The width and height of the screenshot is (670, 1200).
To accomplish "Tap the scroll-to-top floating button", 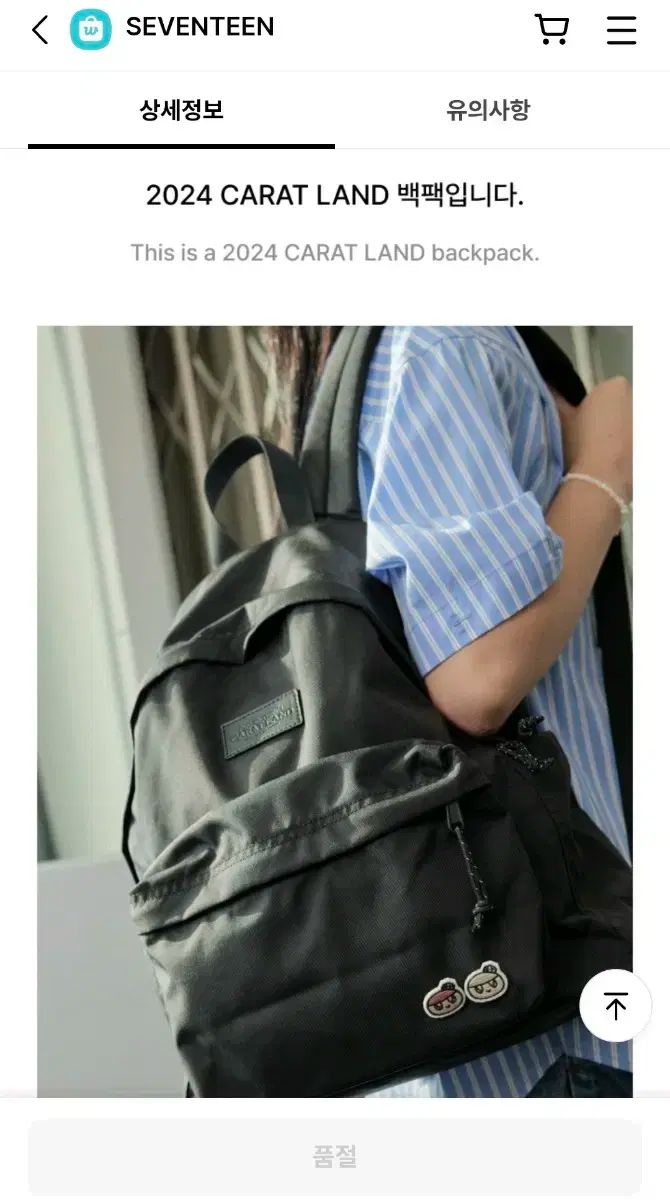I will (615, 1006).
